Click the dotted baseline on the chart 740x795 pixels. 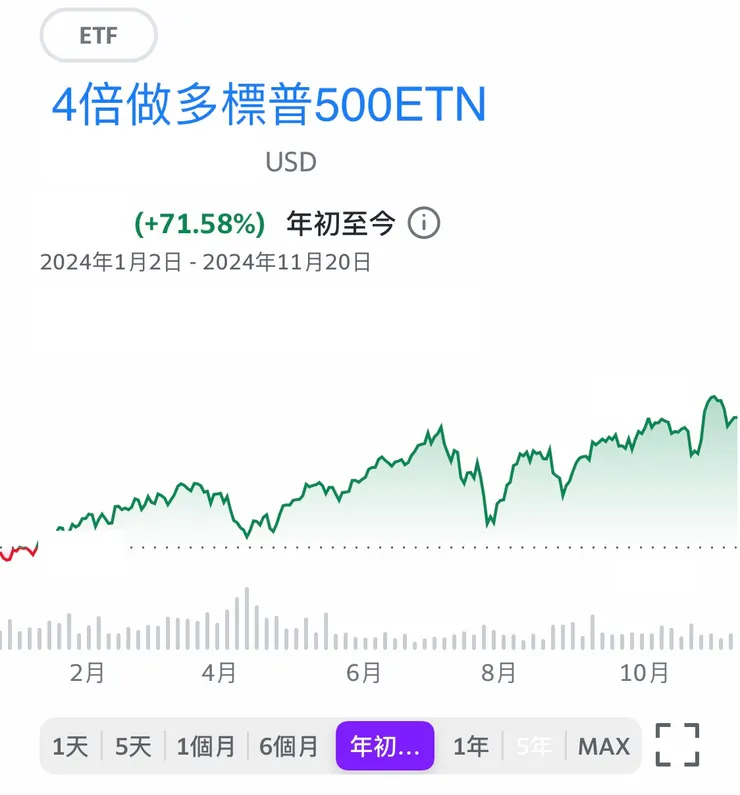pyautogui.click(x=400, y=549)
